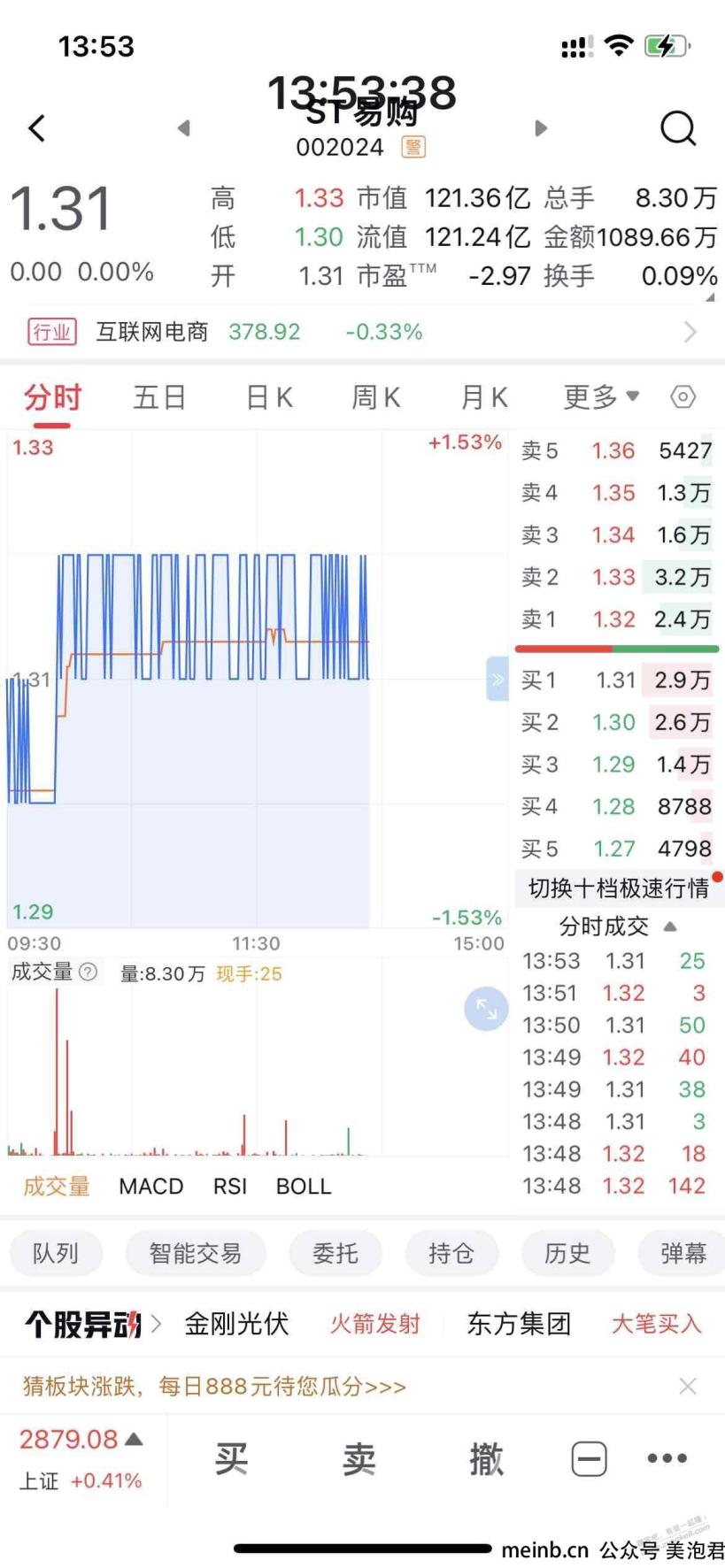Expand the 更多 chart dropdown
This screenshot has width=725, height=1568.
(x=601, y=397)
